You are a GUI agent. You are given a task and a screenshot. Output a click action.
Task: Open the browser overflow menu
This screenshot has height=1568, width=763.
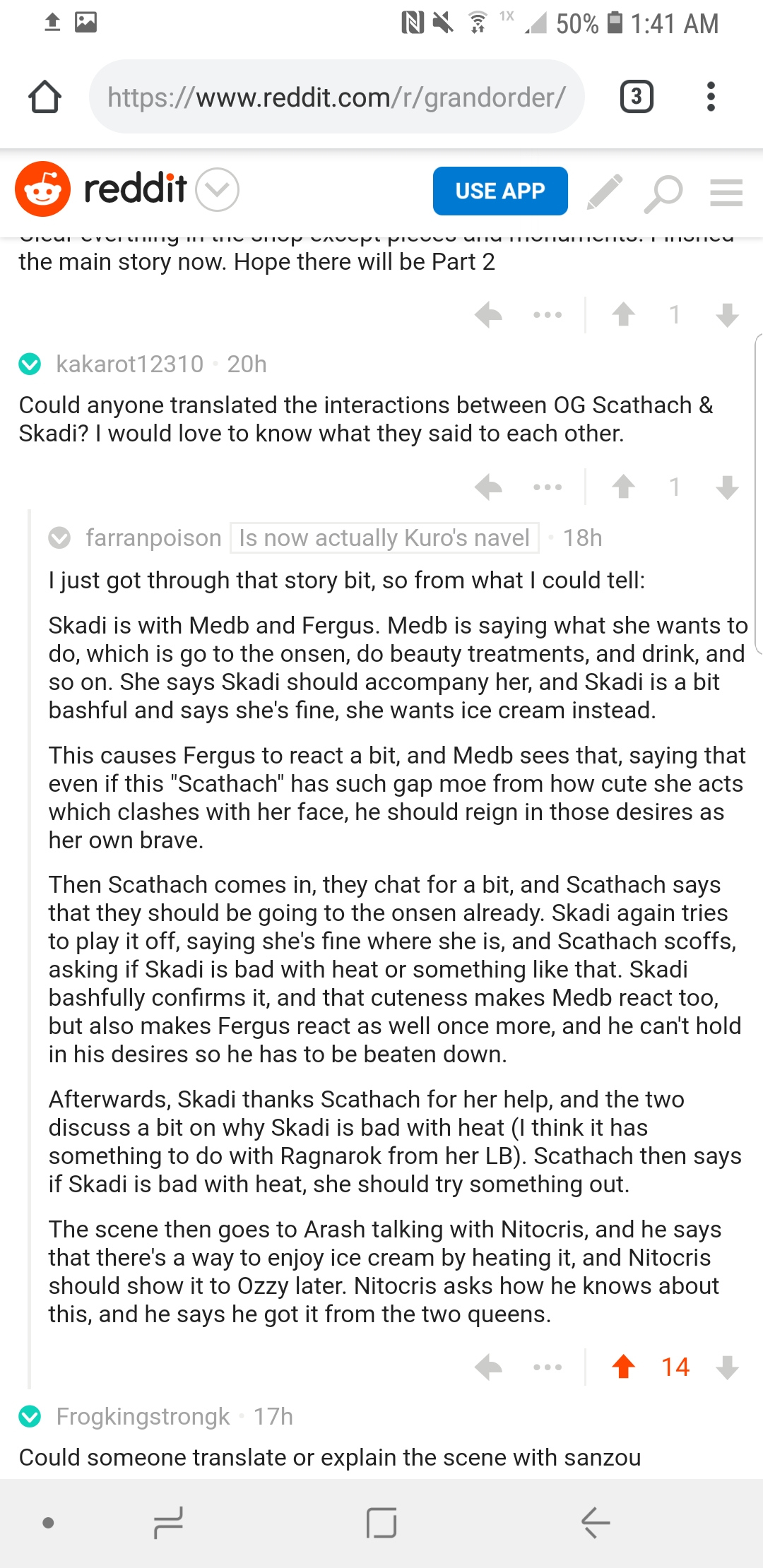711,97
